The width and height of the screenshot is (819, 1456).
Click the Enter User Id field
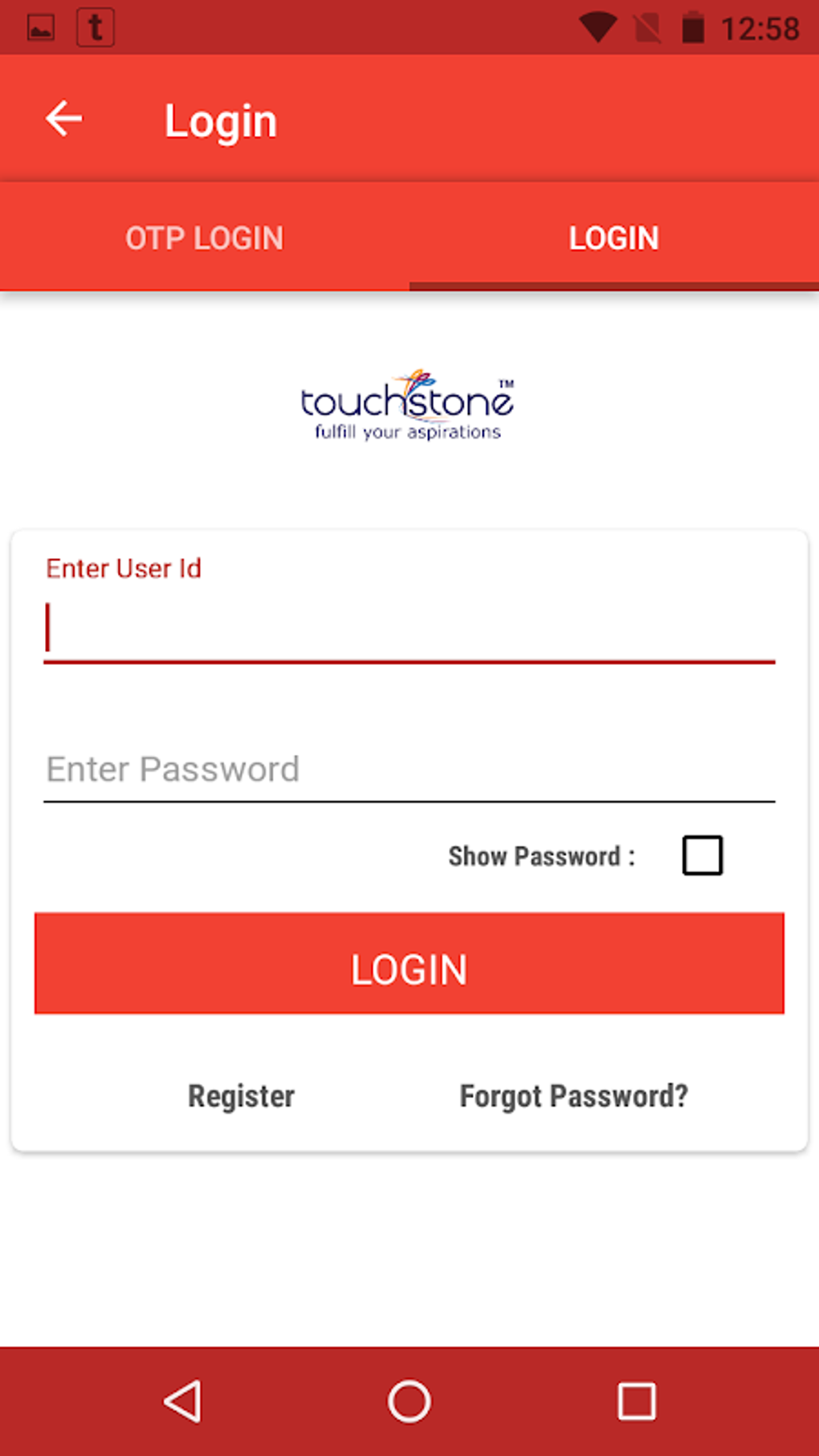409,630
